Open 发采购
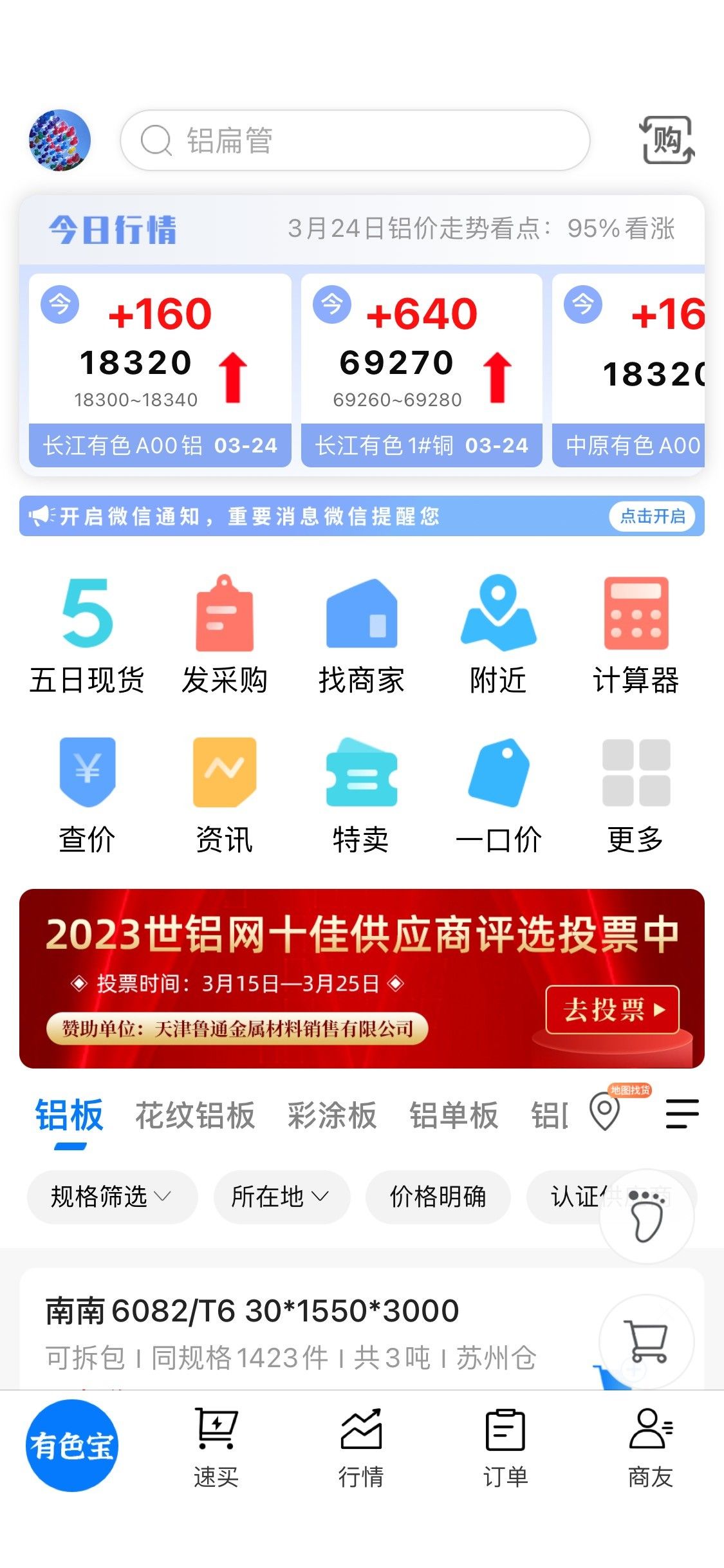The image size is (724, 1568). [225, 635]
